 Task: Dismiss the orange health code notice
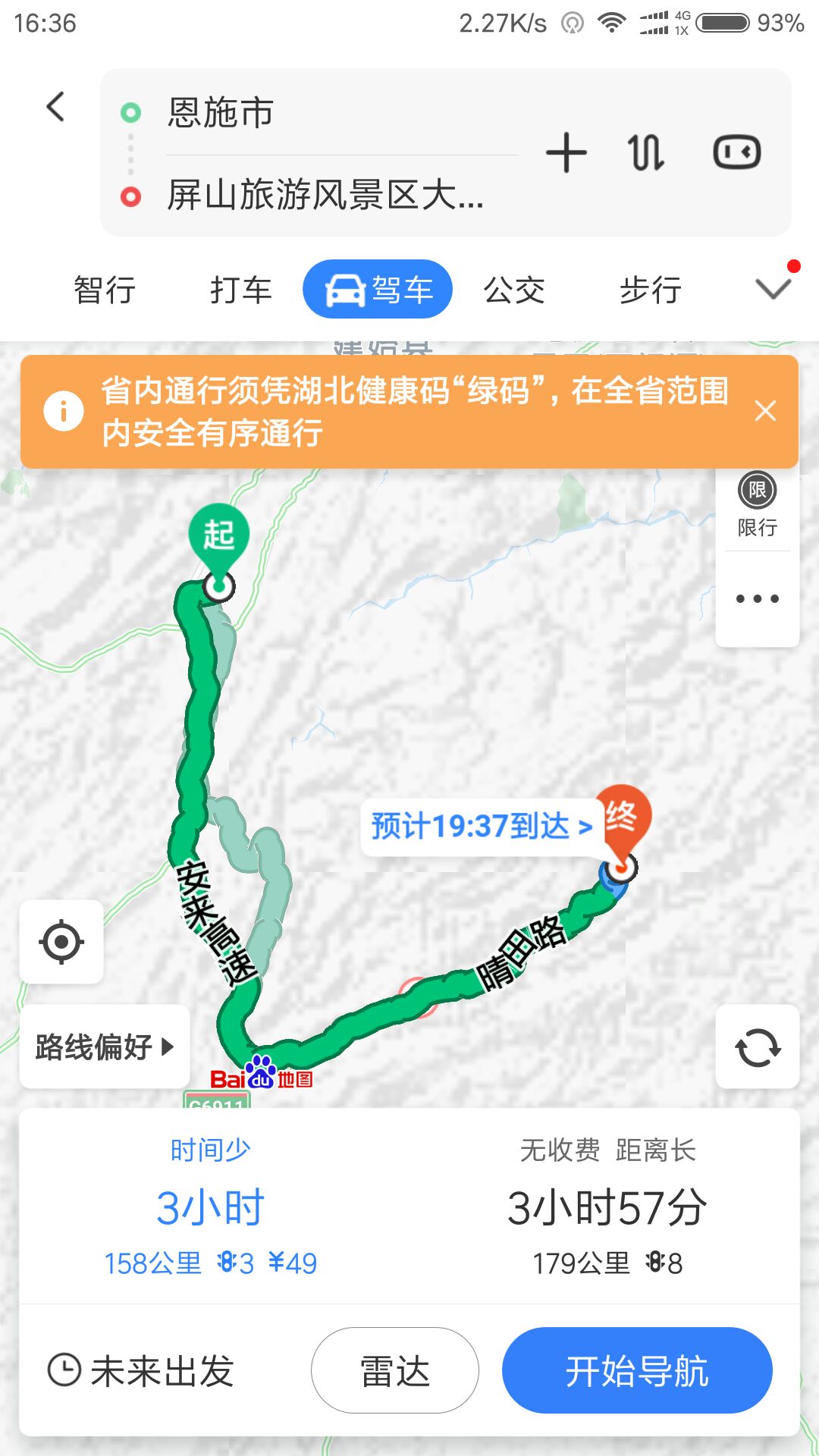pyautogui.click(x=766, y=411)
